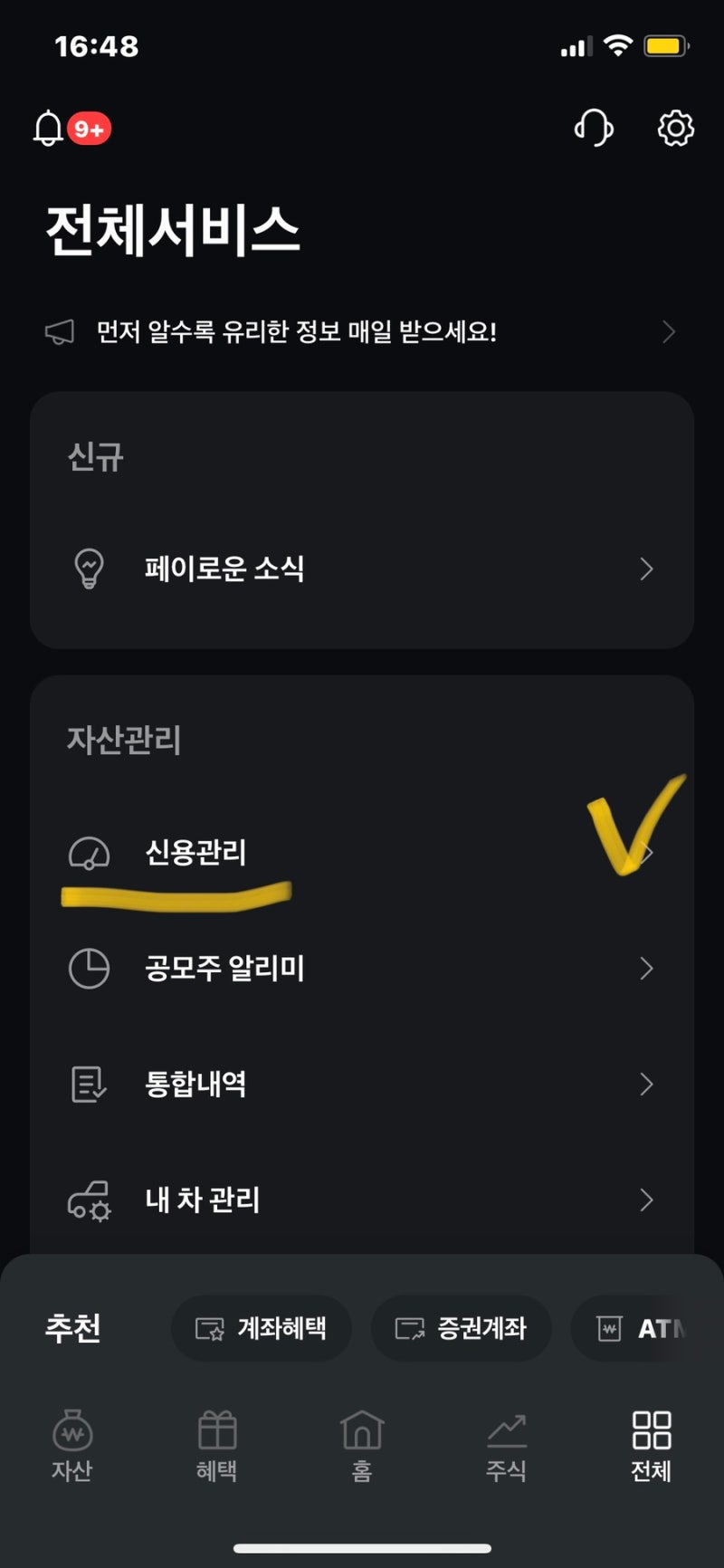This screenshot has width=724, height=1568.
Task: Open 공모주 알리미
Action: point(362,969)
